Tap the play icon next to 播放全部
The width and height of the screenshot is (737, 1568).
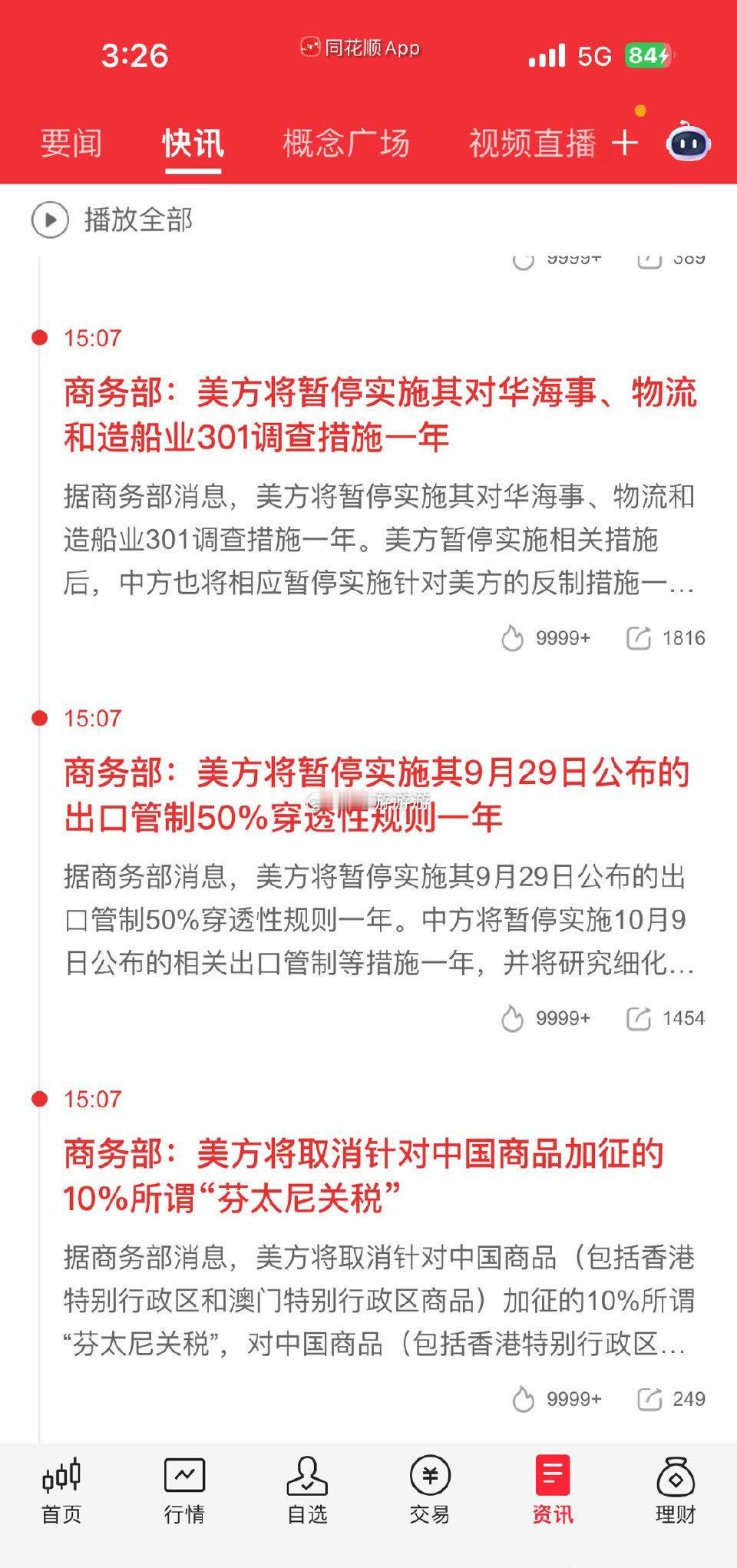pos(49,220)
